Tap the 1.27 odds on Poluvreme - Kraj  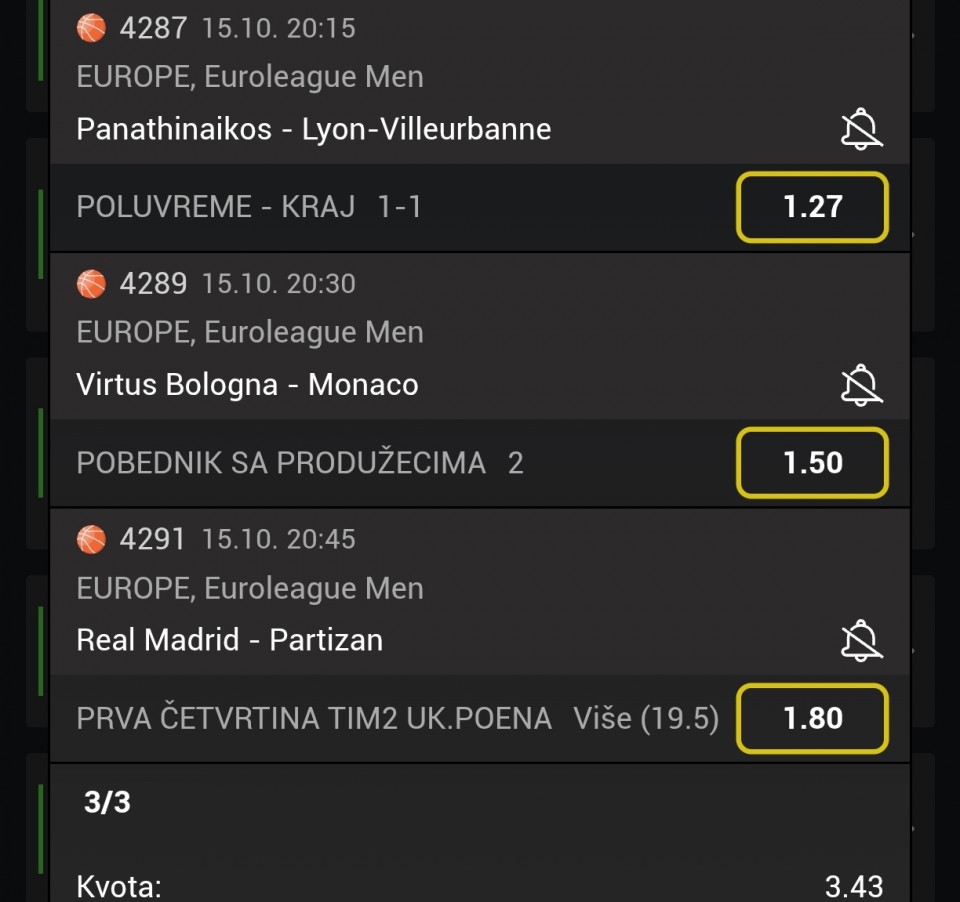[812, 207]
